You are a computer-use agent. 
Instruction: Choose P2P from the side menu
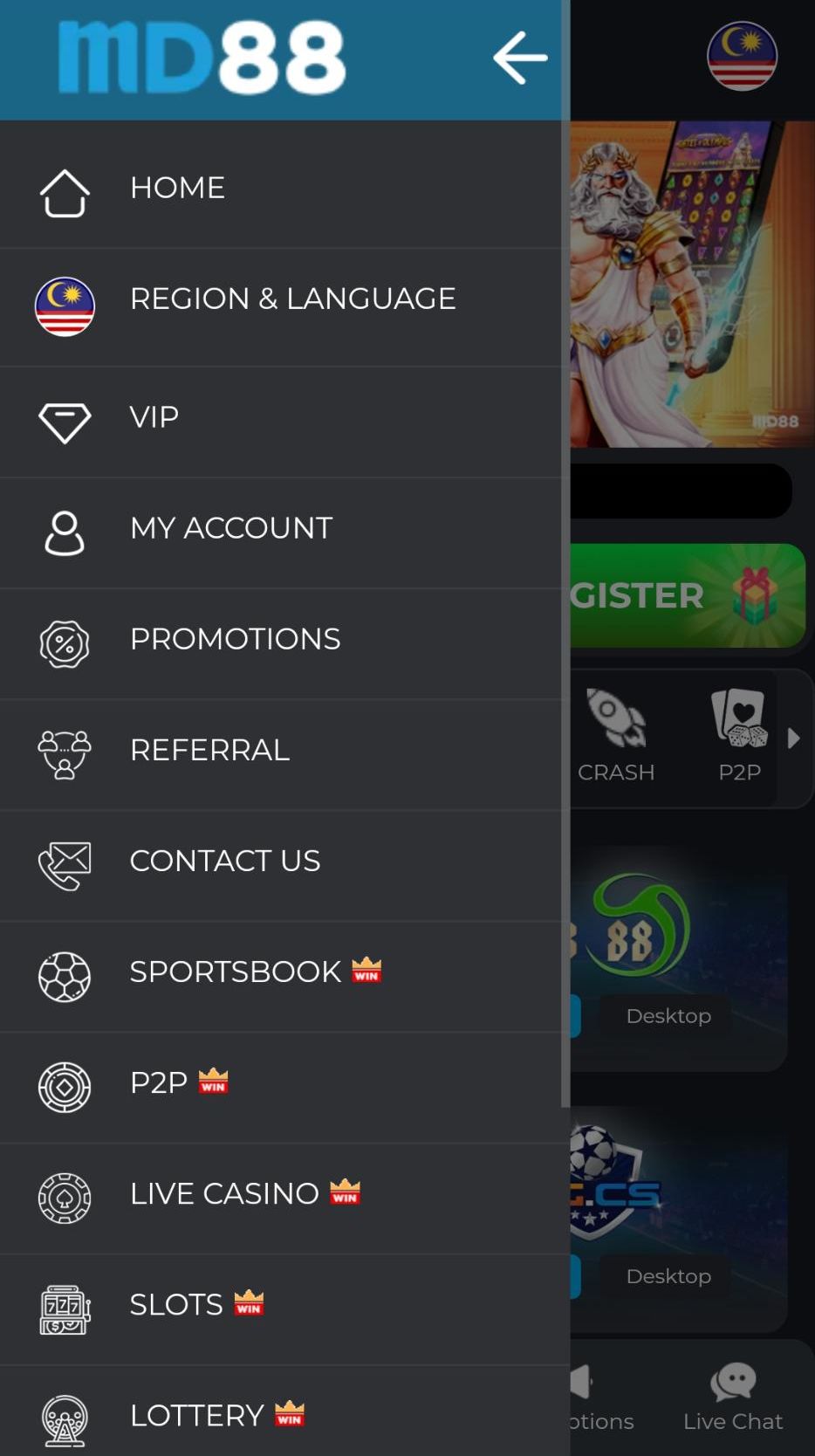tap(159, 1082)
